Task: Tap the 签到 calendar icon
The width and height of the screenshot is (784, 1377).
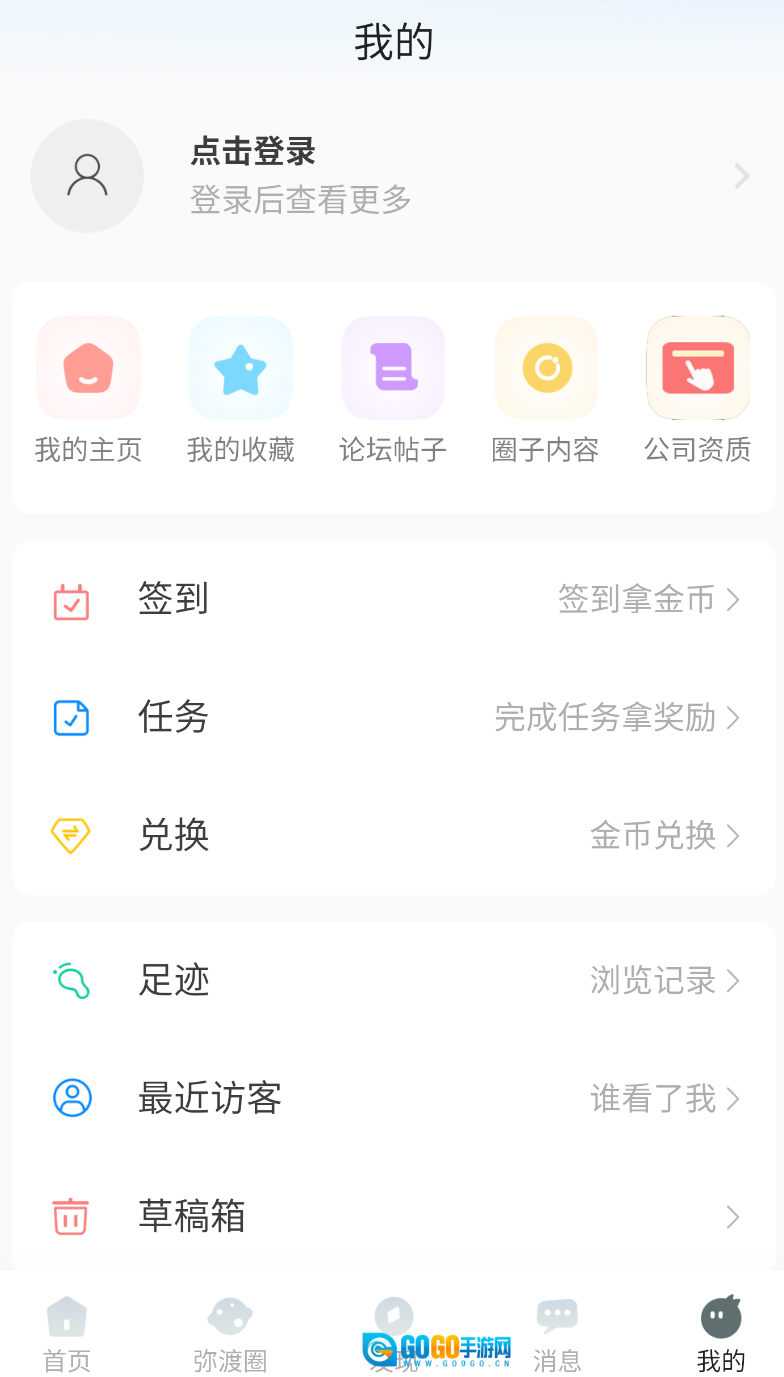Action: (x=68, y=598)
